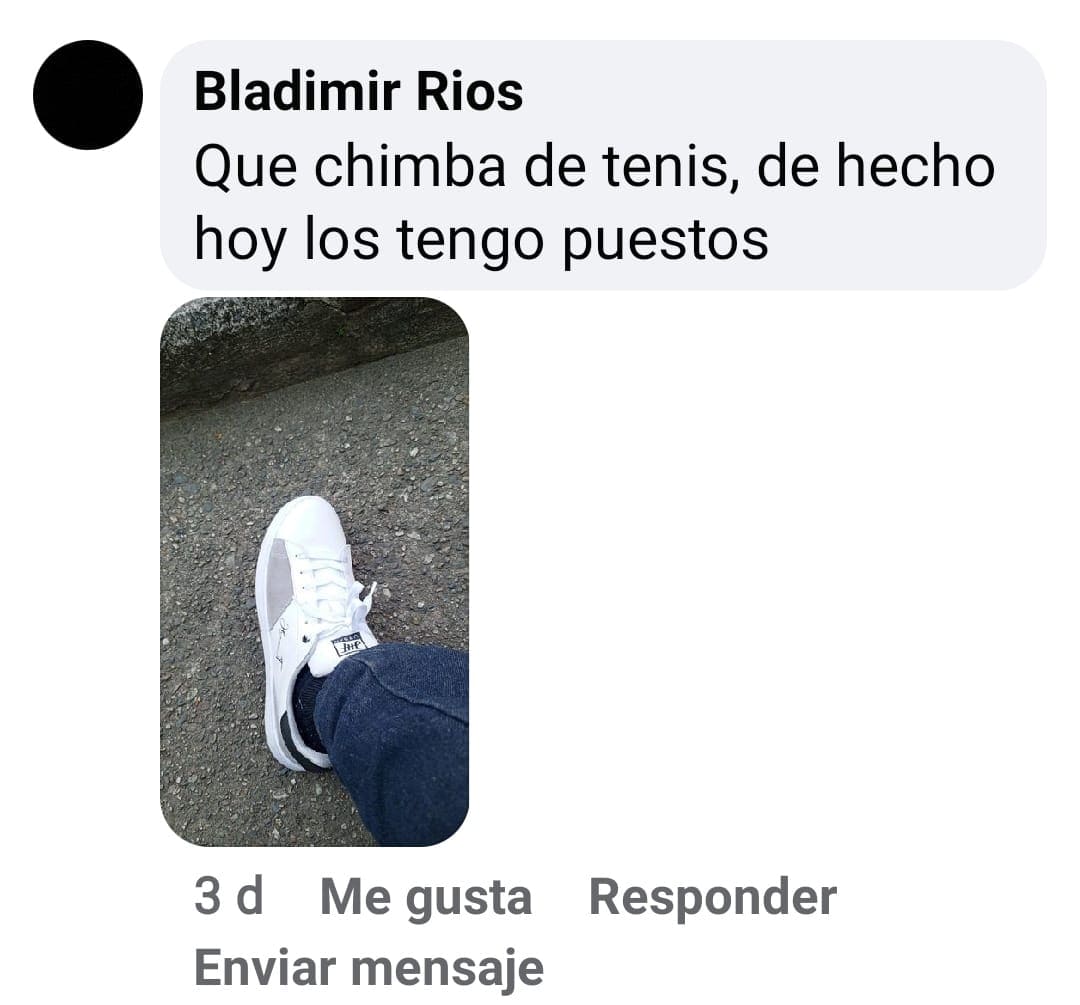Tap Enviar mensaje to message Bladimir
The height and width of the screenshot is (1005, 1080).
tap(368, 967)
